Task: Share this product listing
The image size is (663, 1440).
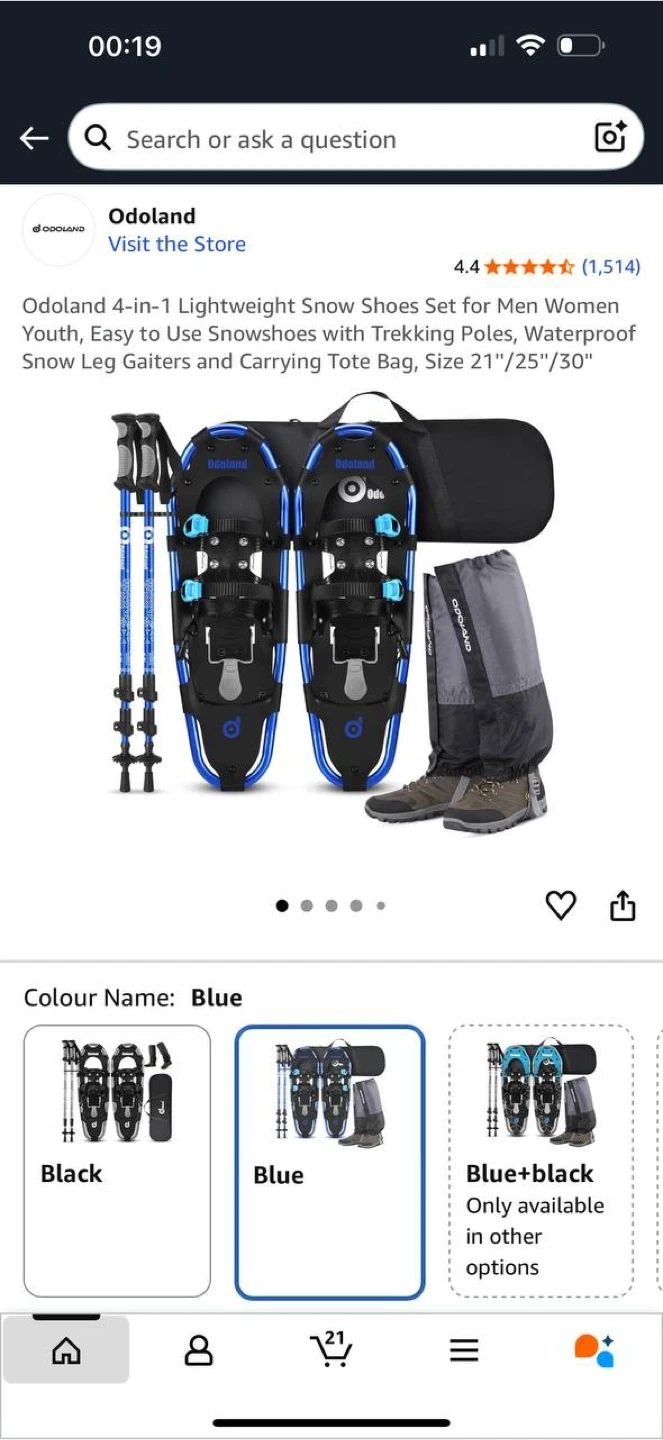Action: pyautogui.click(x=622, y=906)
